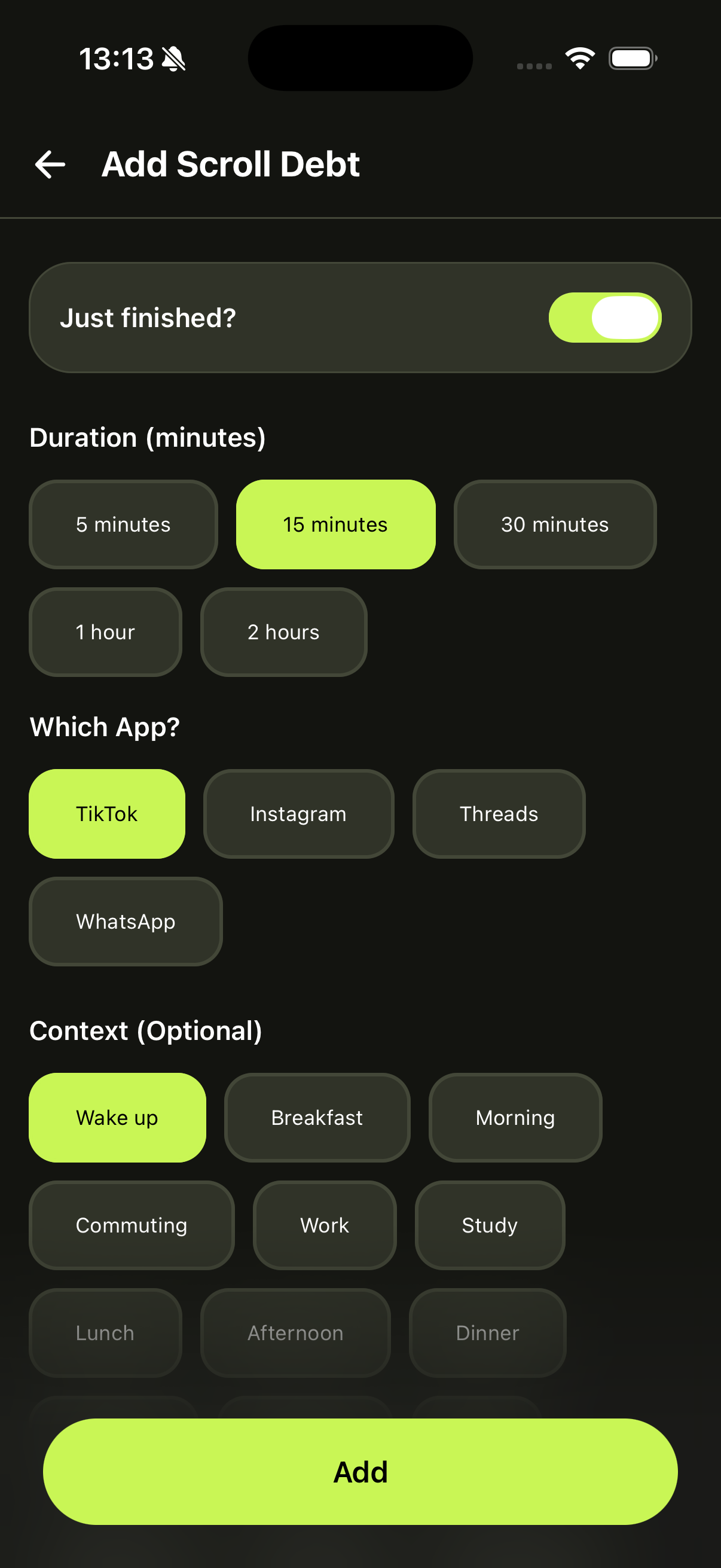
Task: Pick 30 minutes as duration
Action: point(554,524)
